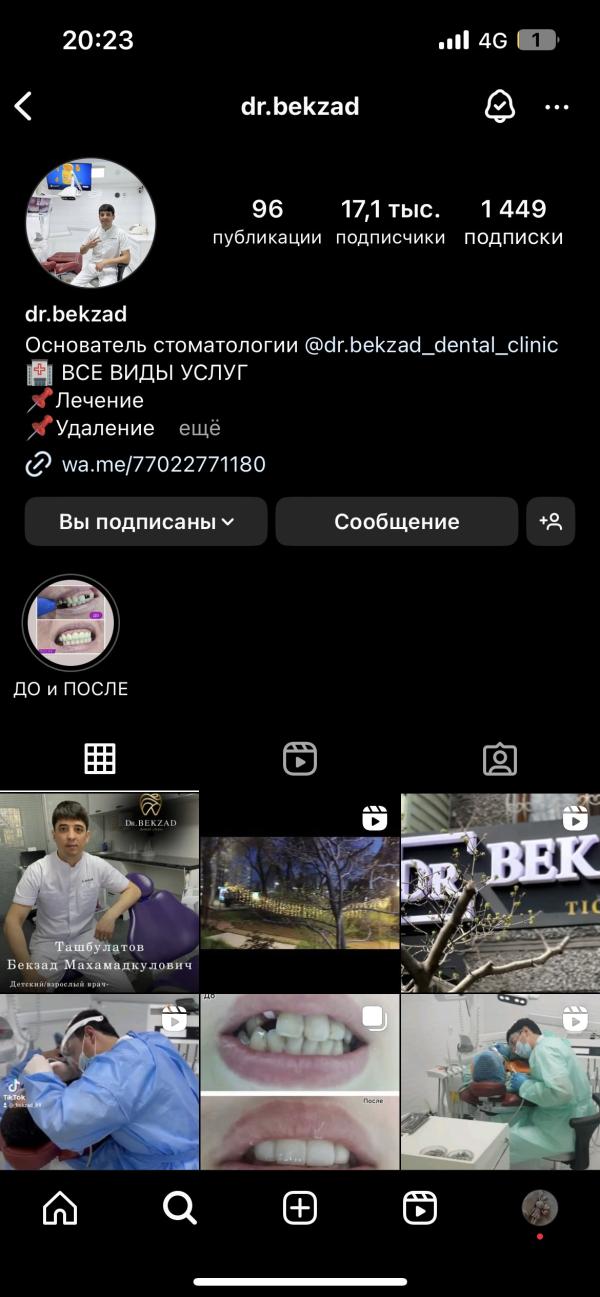
Task: Go back using the arrow icon
Action: (x=24, y=106)
